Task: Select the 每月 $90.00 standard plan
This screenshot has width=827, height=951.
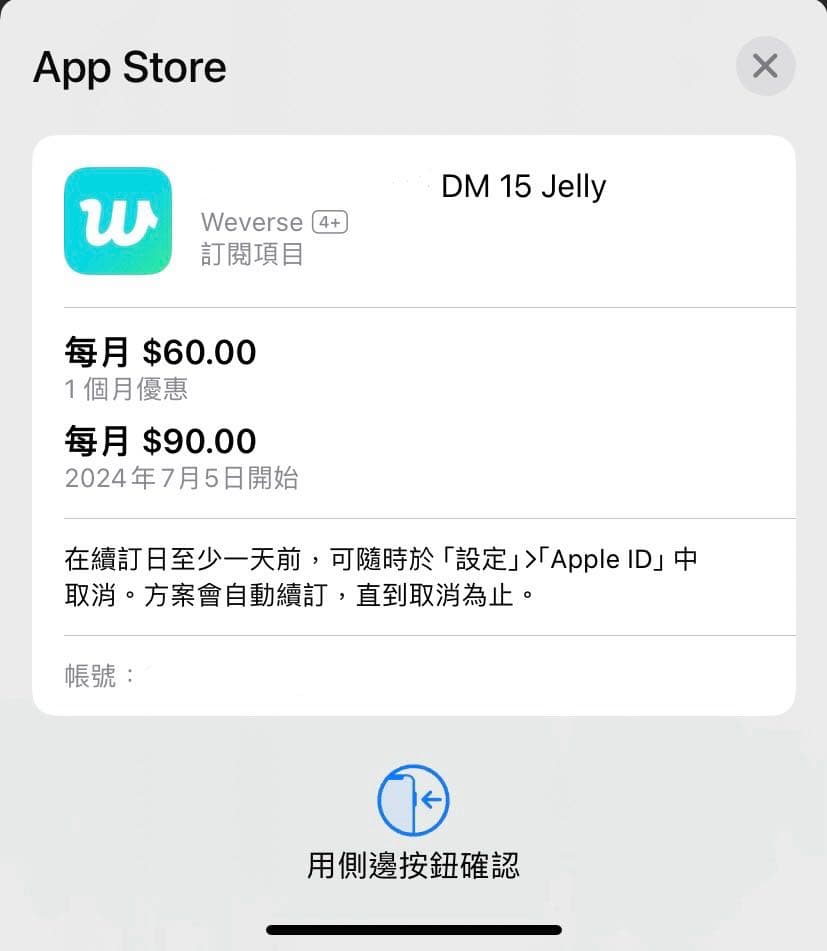Action: click(x=160, y=440)
